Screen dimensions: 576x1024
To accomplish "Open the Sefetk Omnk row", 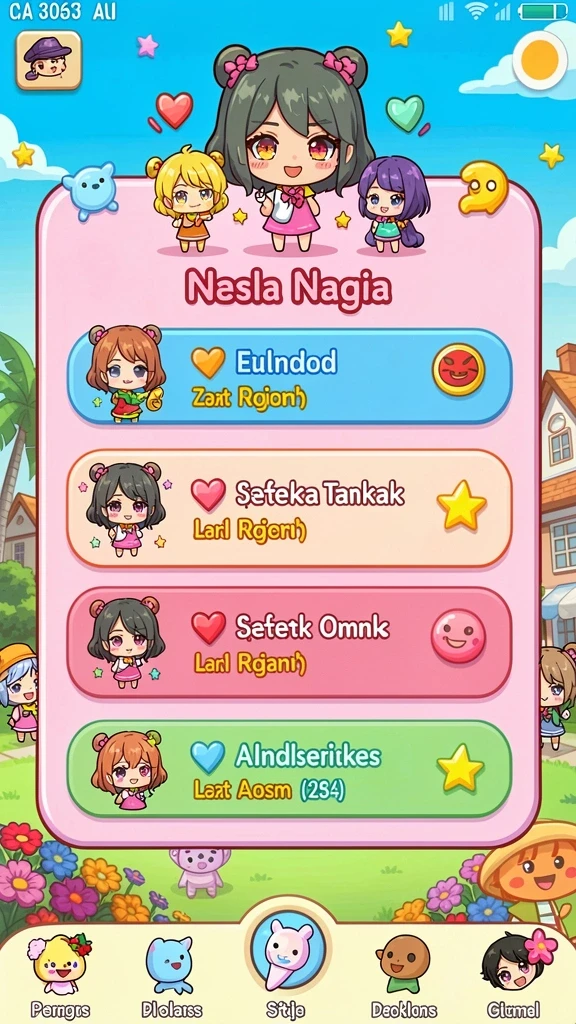I will point(289,642).
